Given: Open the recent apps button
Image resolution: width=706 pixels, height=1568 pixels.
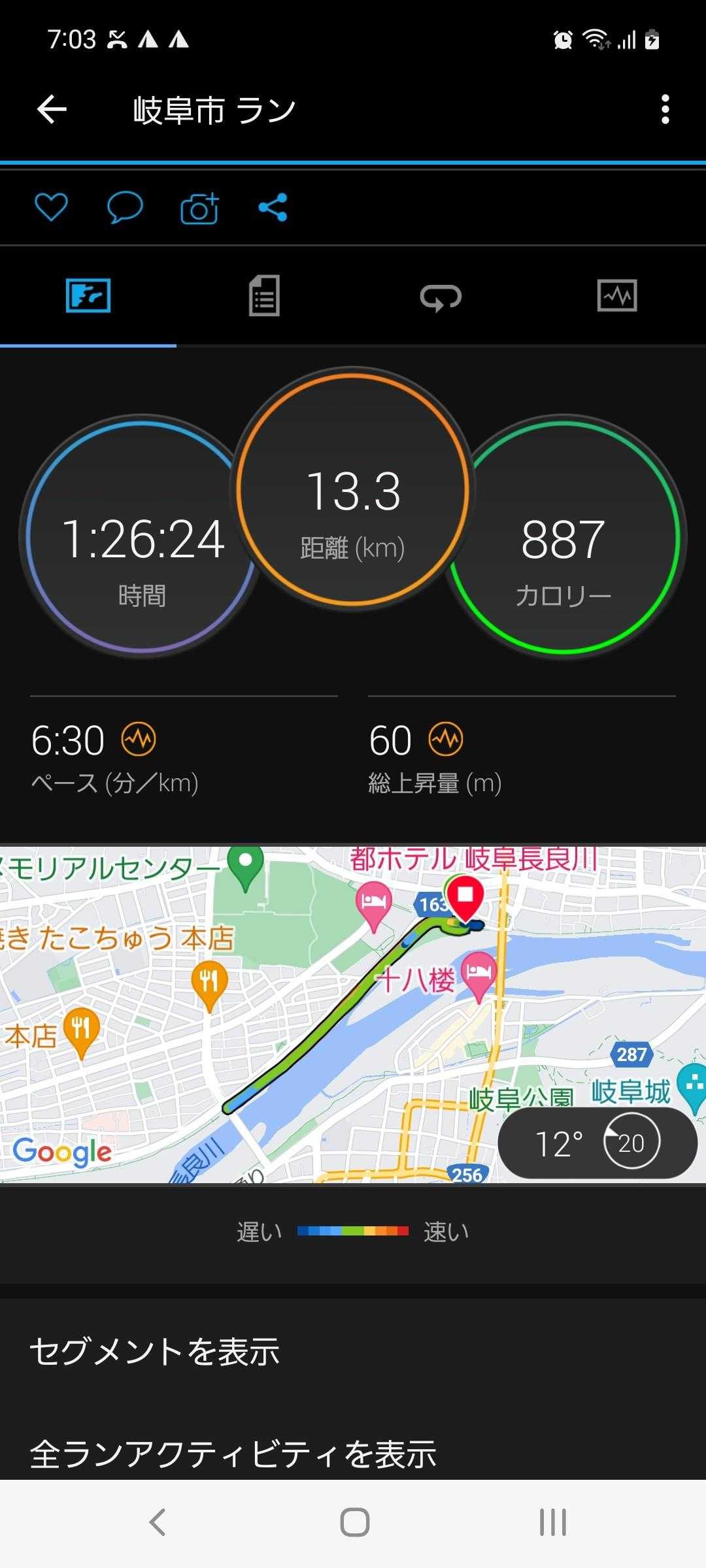Looking at the screenshot, I should click(552, 1522).
